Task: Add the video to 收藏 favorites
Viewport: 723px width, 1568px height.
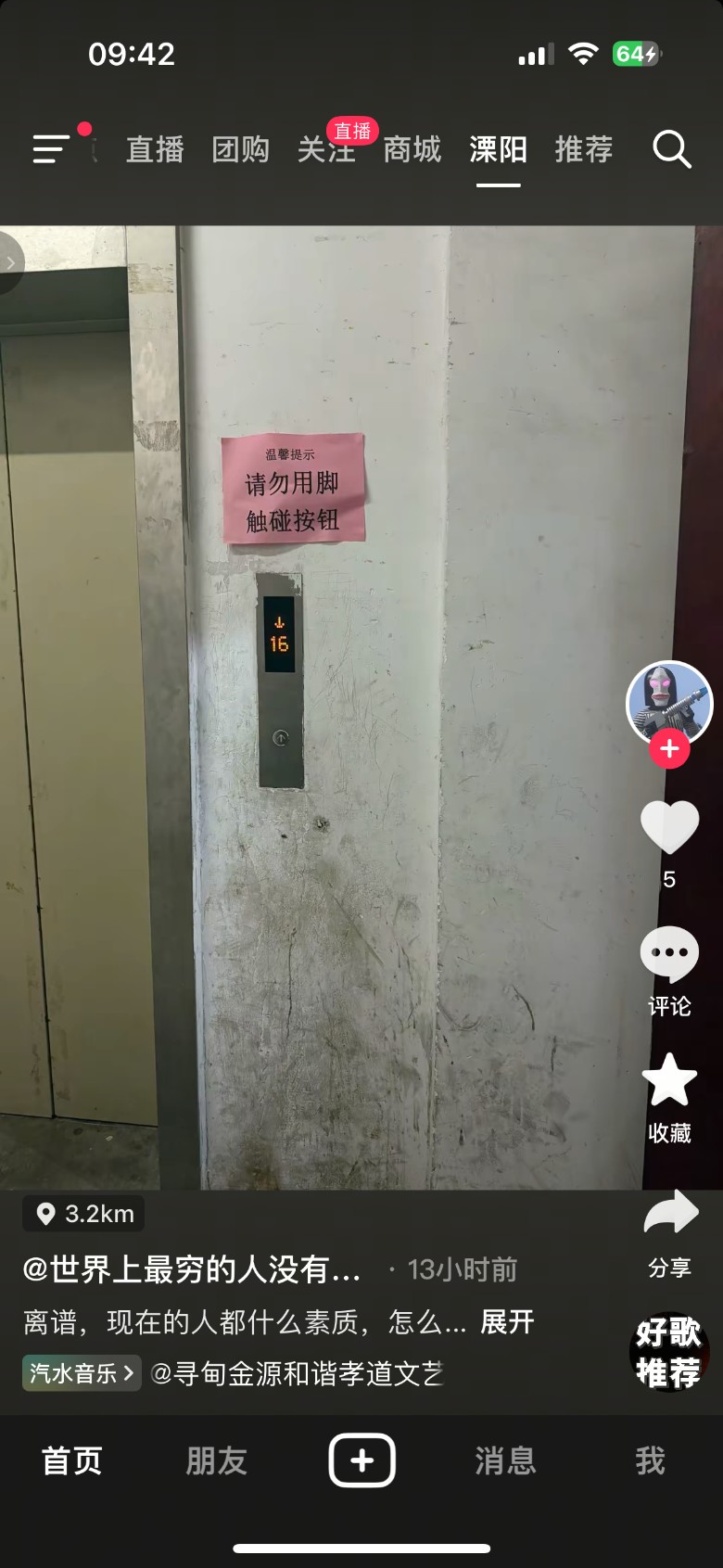Action: tap(669, 1081)
